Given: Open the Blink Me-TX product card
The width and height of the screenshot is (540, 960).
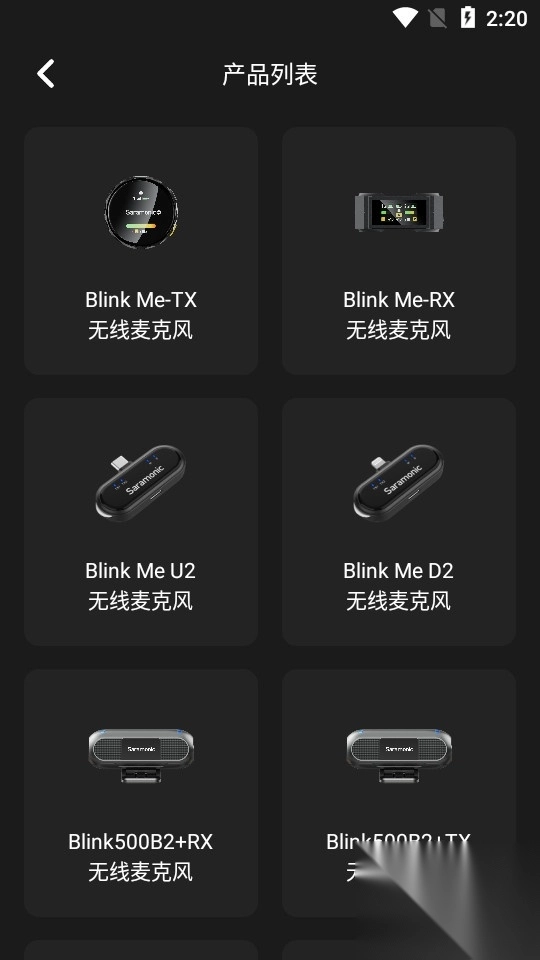Looking at the screenshot, I should pyautogui.click(x=141, y=250).
